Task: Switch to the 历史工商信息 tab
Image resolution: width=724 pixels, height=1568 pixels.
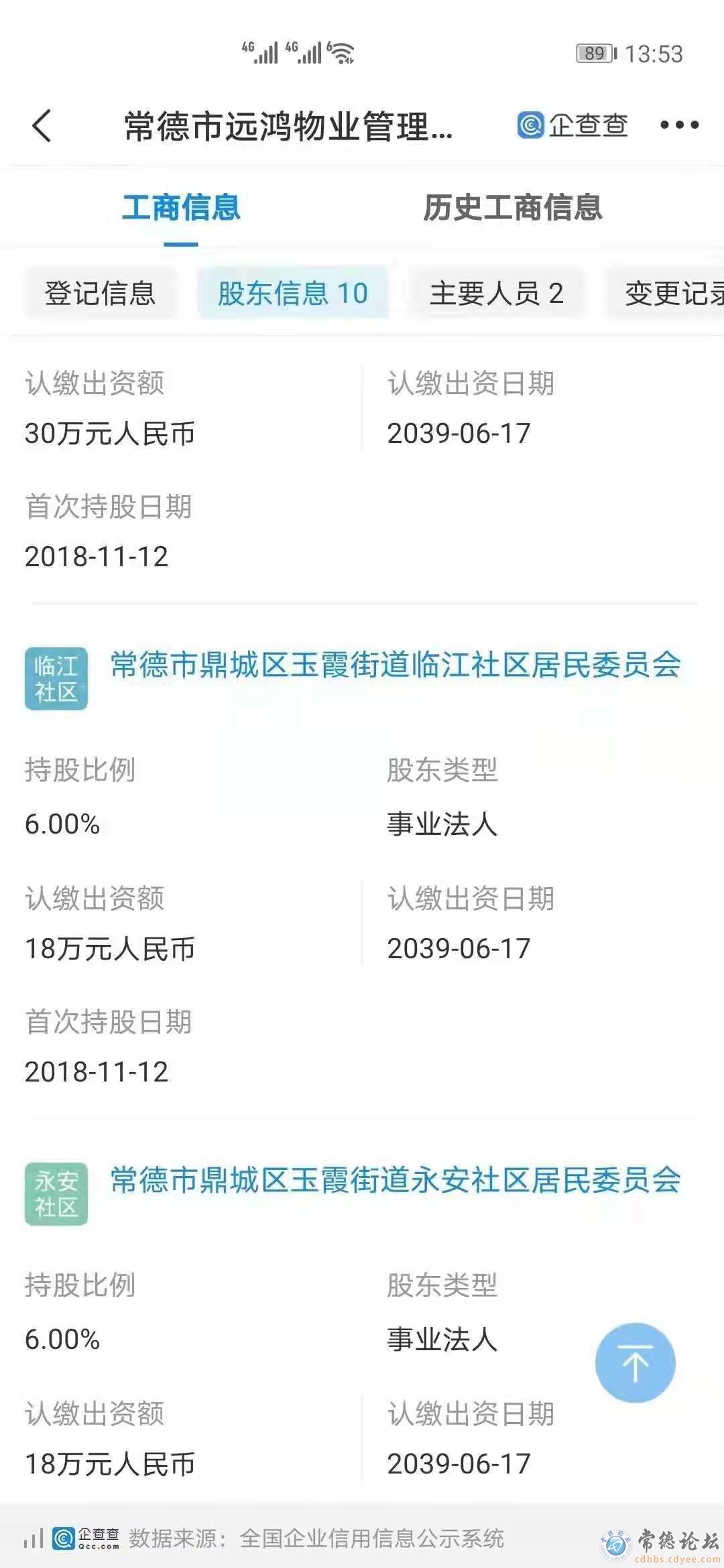Action: [512, 208]
